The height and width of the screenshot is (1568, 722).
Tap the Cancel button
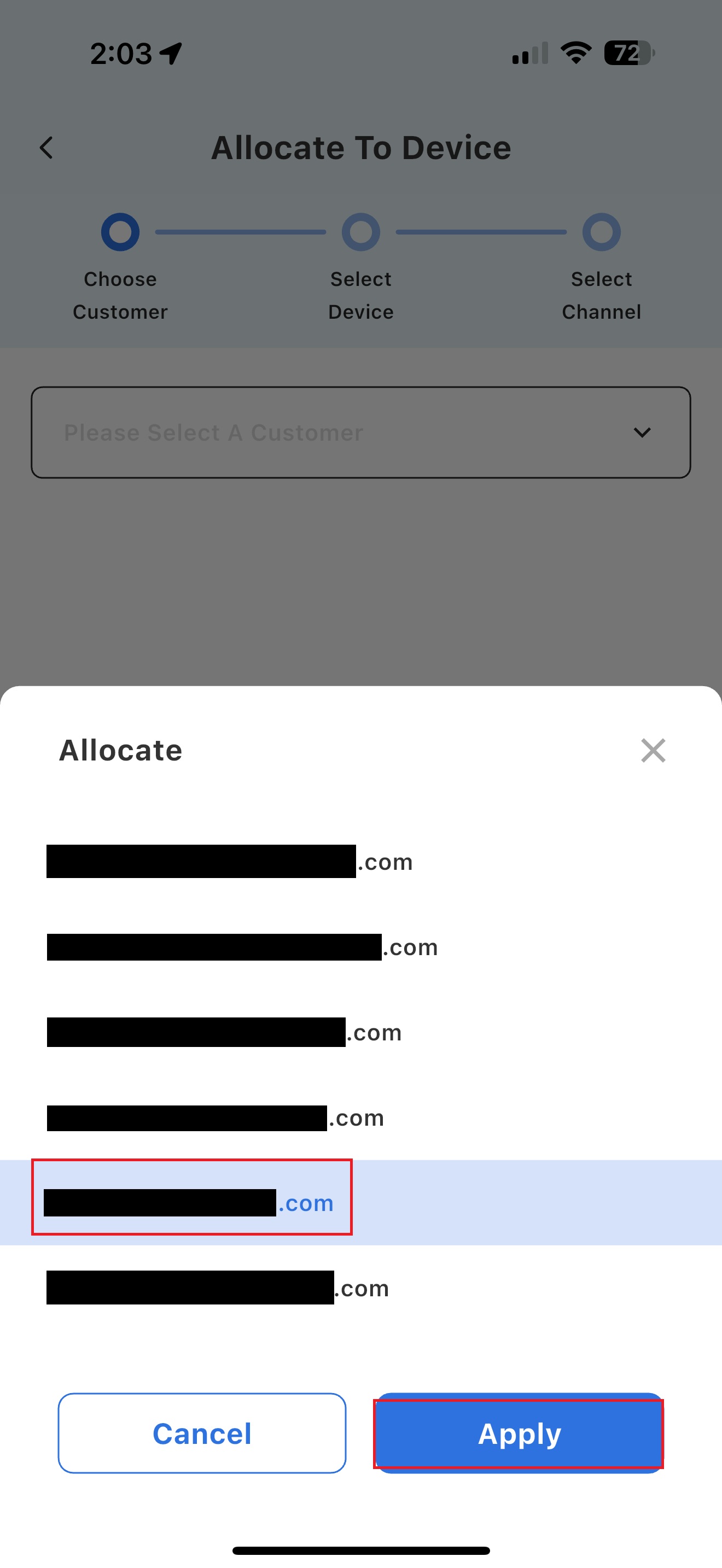tap(202, 1433)
